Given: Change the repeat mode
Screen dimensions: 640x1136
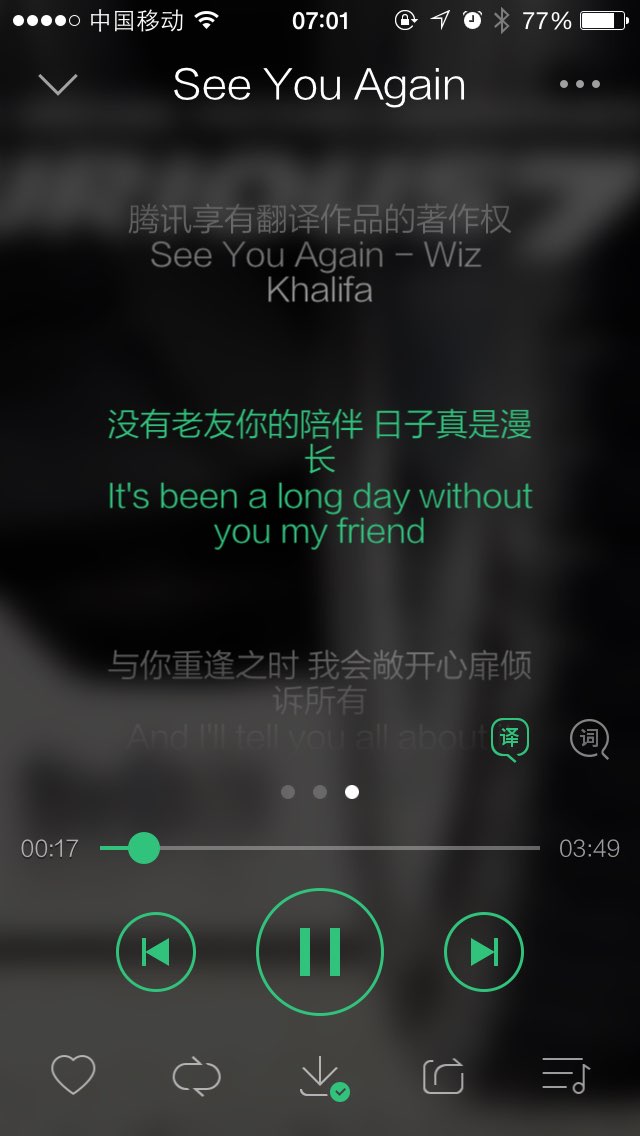Looking at the screenshot, I should pyautogui.click(x=196, y=1076).
